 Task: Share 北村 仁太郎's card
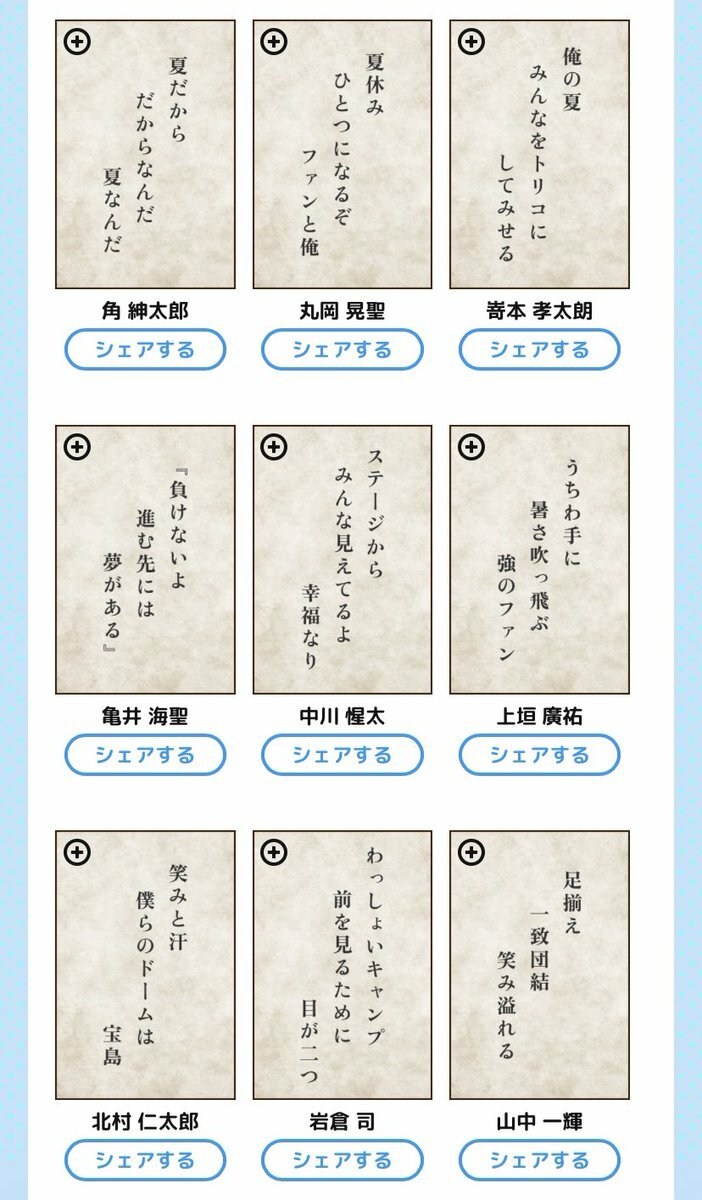145,1160
